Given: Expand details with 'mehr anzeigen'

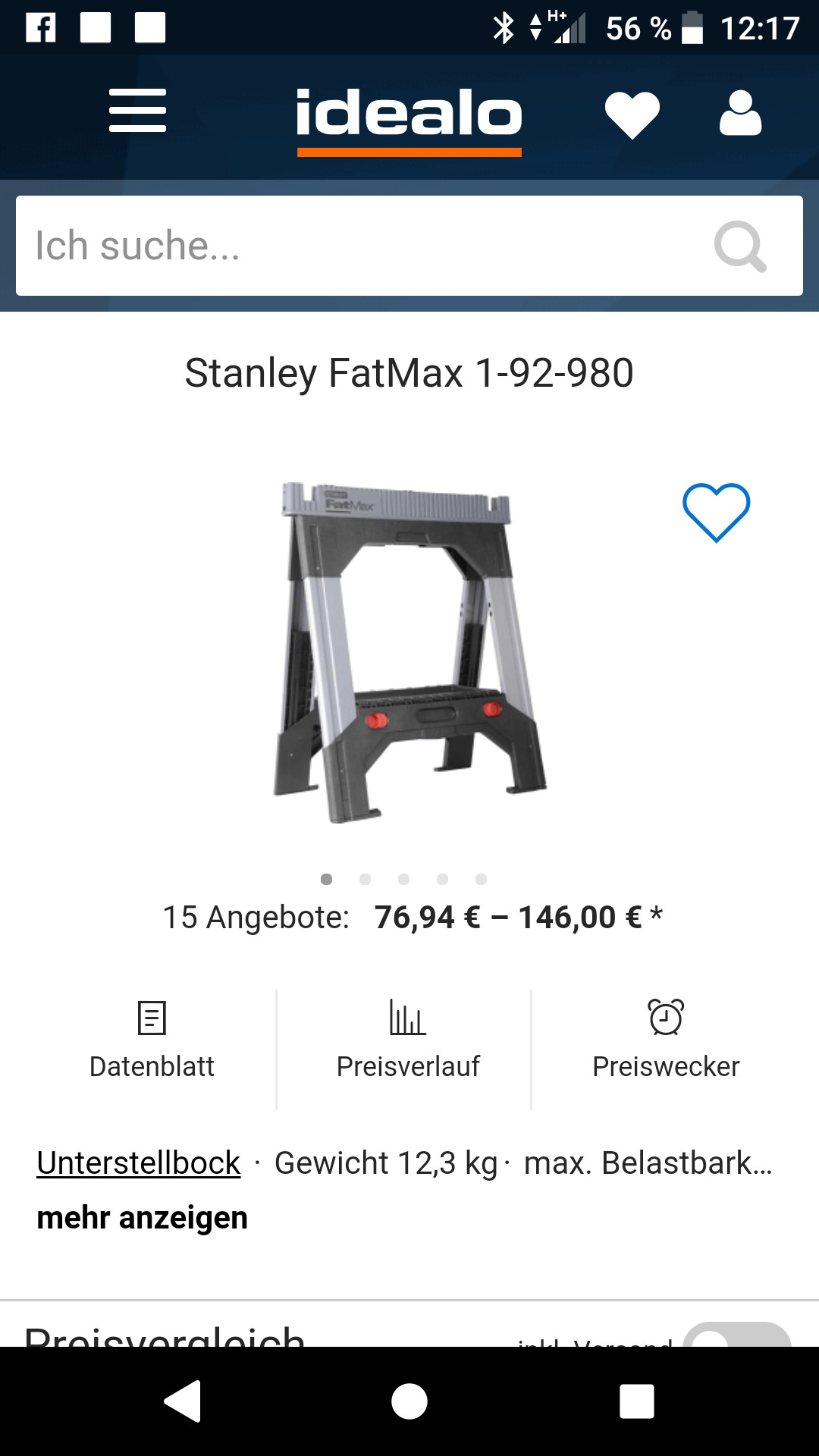Looking at the screenshot, I should pyautogui.click(x=143, y=1218).
